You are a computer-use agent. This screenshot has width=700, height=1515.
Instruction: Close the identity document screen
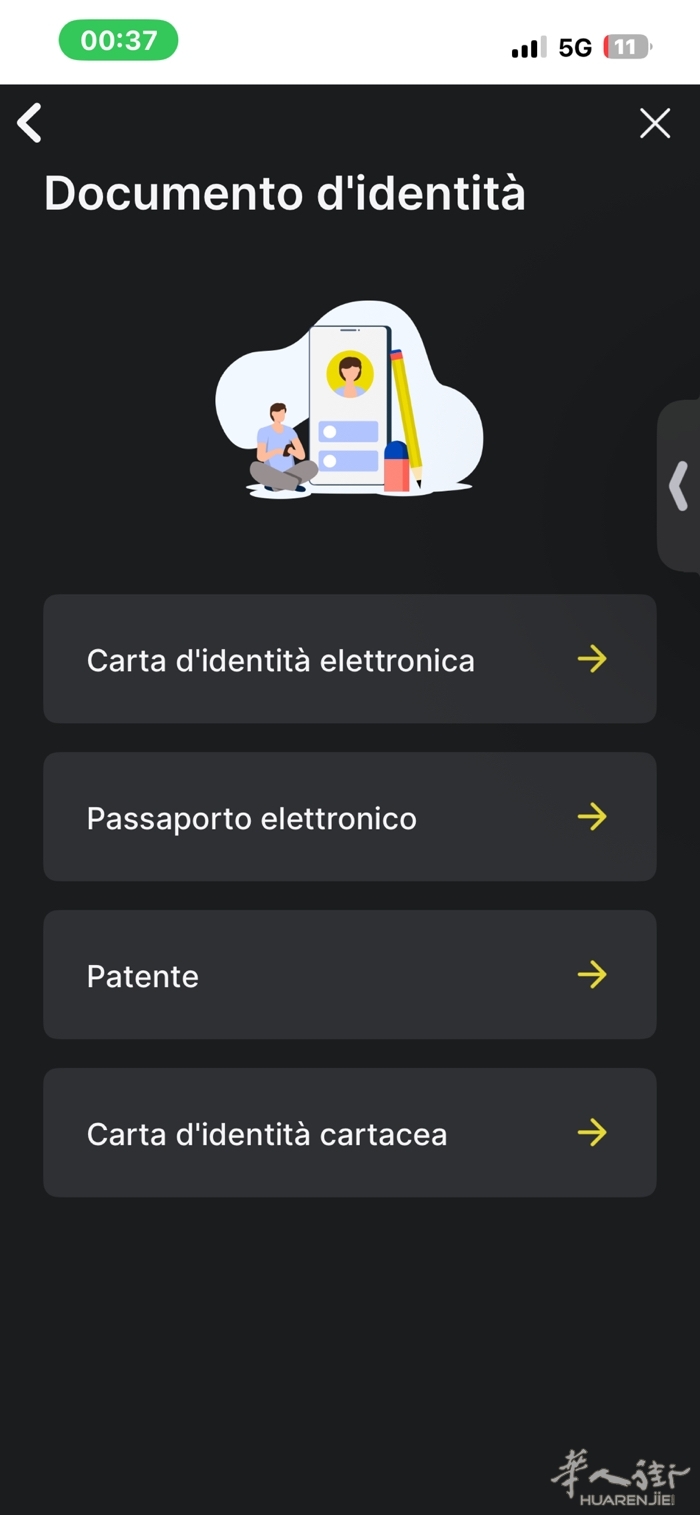tap(655, 123)
